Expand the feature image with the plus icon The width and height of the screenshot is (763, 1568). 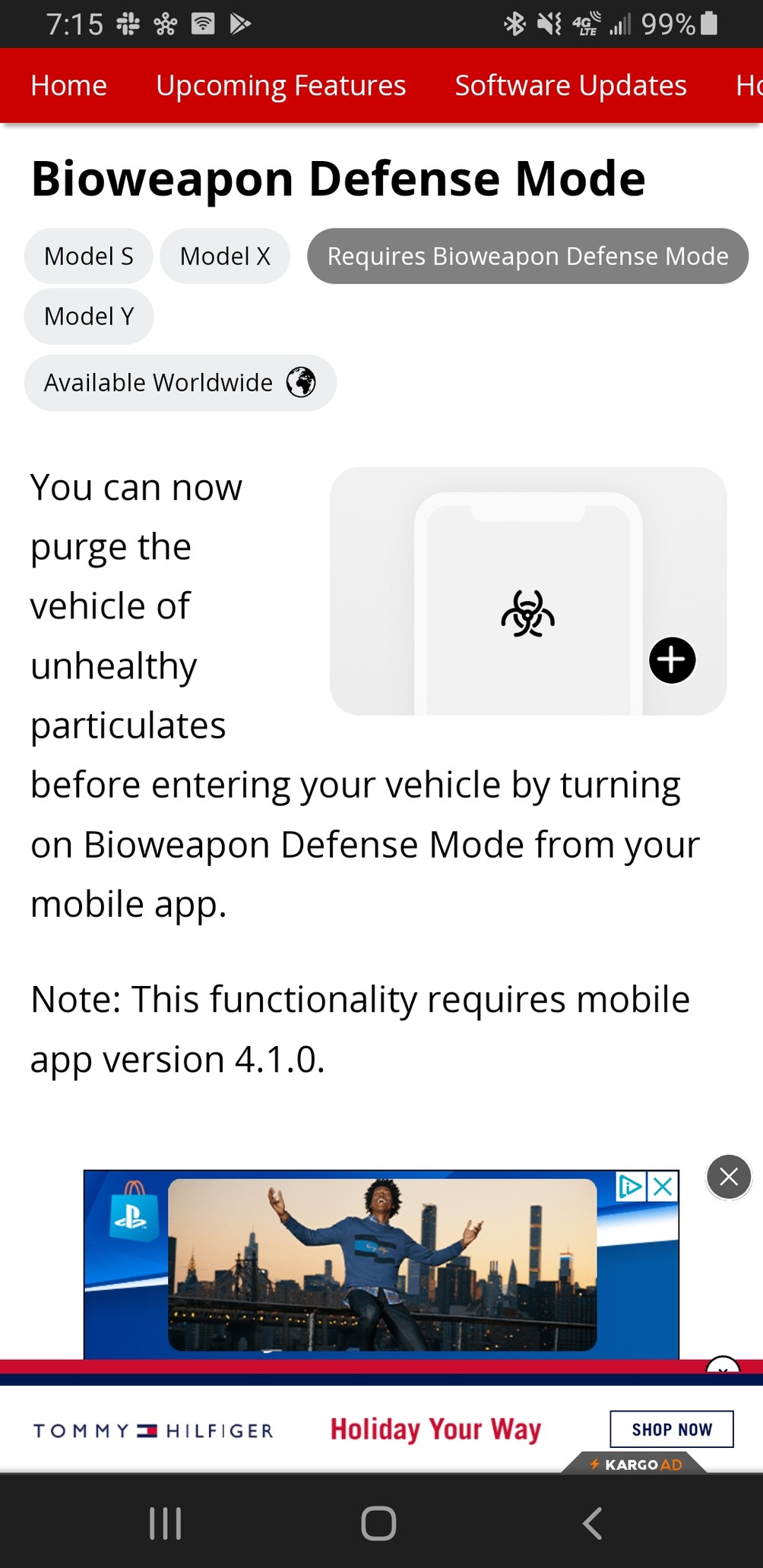pos(672,660)
